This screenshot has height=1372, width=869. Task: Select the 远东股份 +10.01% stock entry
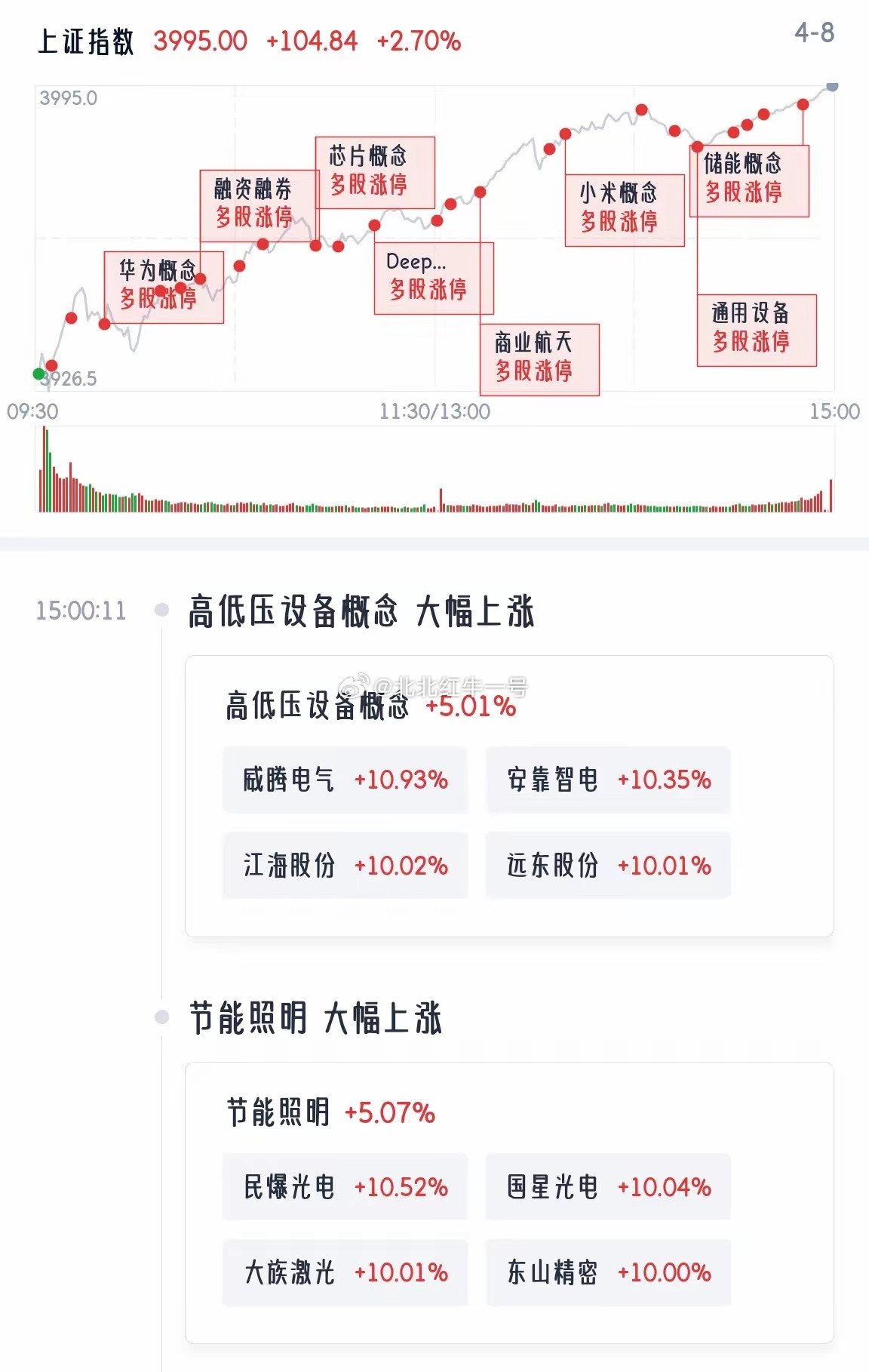609,866
